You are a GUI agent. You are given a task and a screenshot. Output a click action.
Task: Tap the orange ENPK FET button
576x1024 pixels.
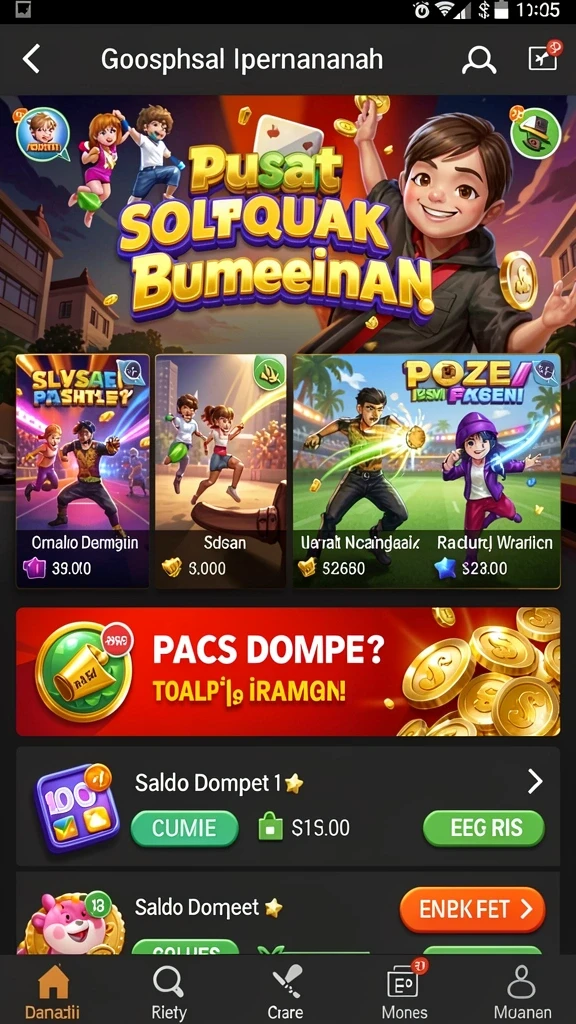(472, 909)
